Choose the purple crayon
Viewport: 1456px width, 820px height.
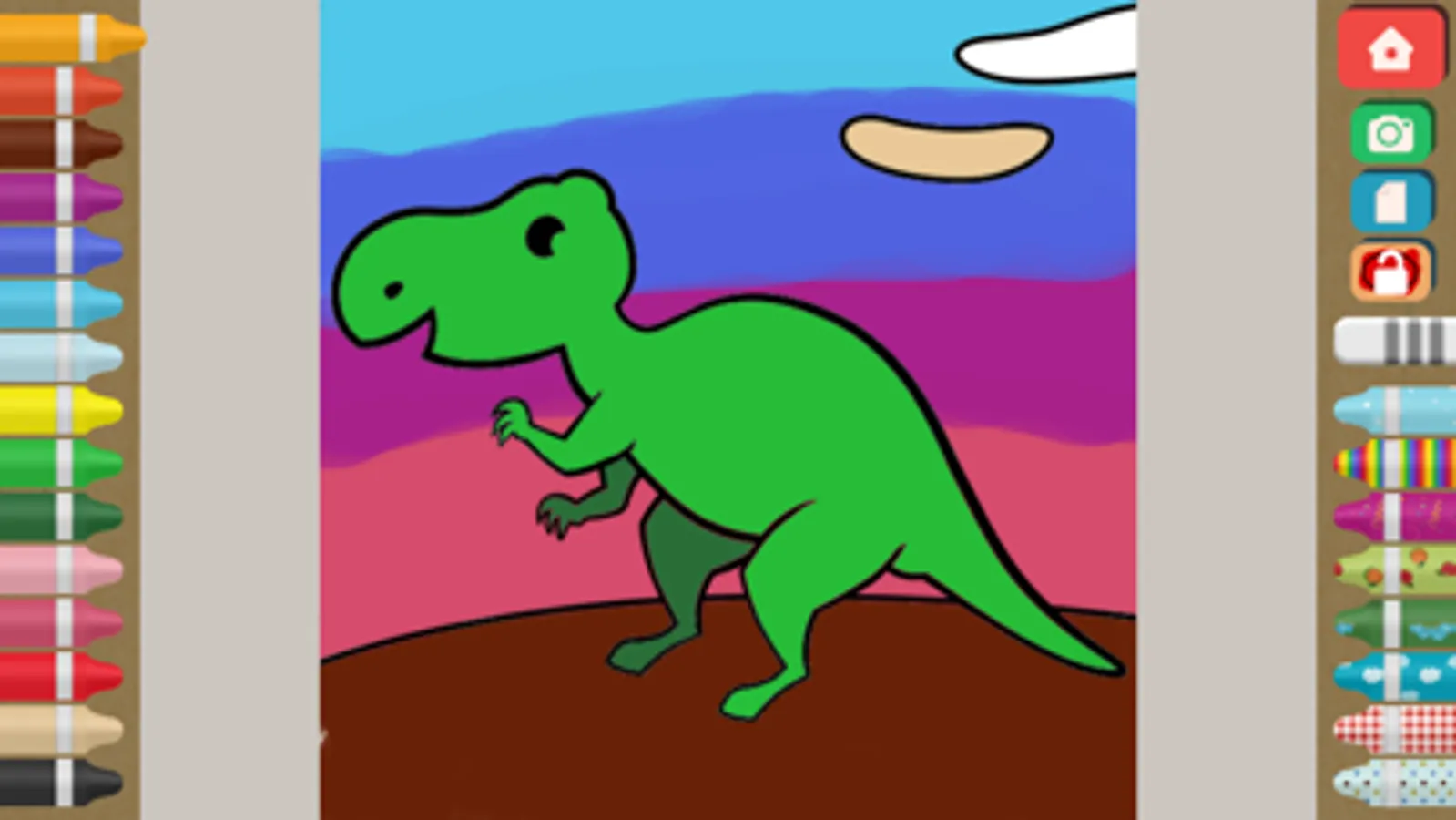coord(59,197)
